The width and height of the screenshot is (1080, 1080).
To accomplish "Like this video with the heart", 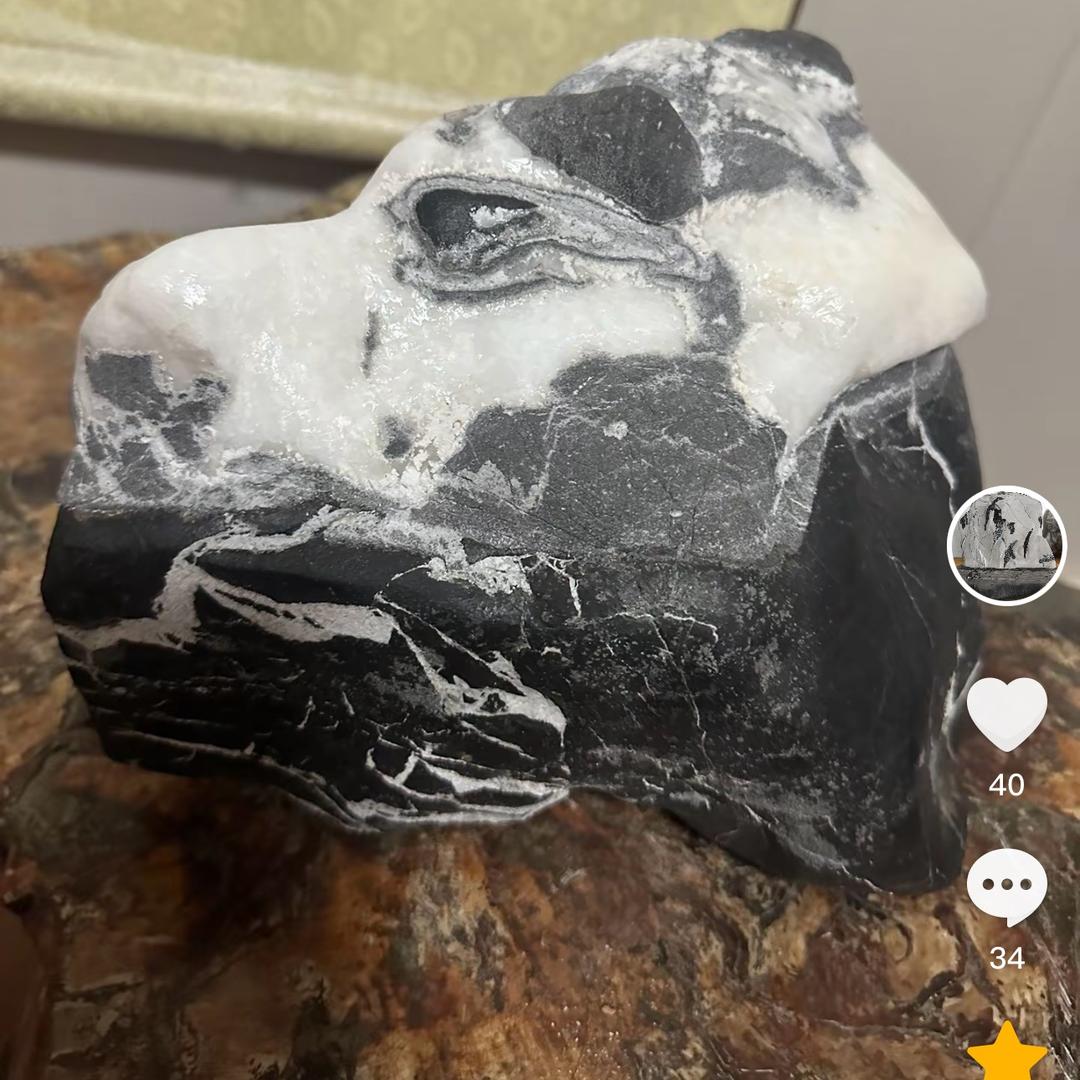I will pyautogui.click(x=1006, y=713).
